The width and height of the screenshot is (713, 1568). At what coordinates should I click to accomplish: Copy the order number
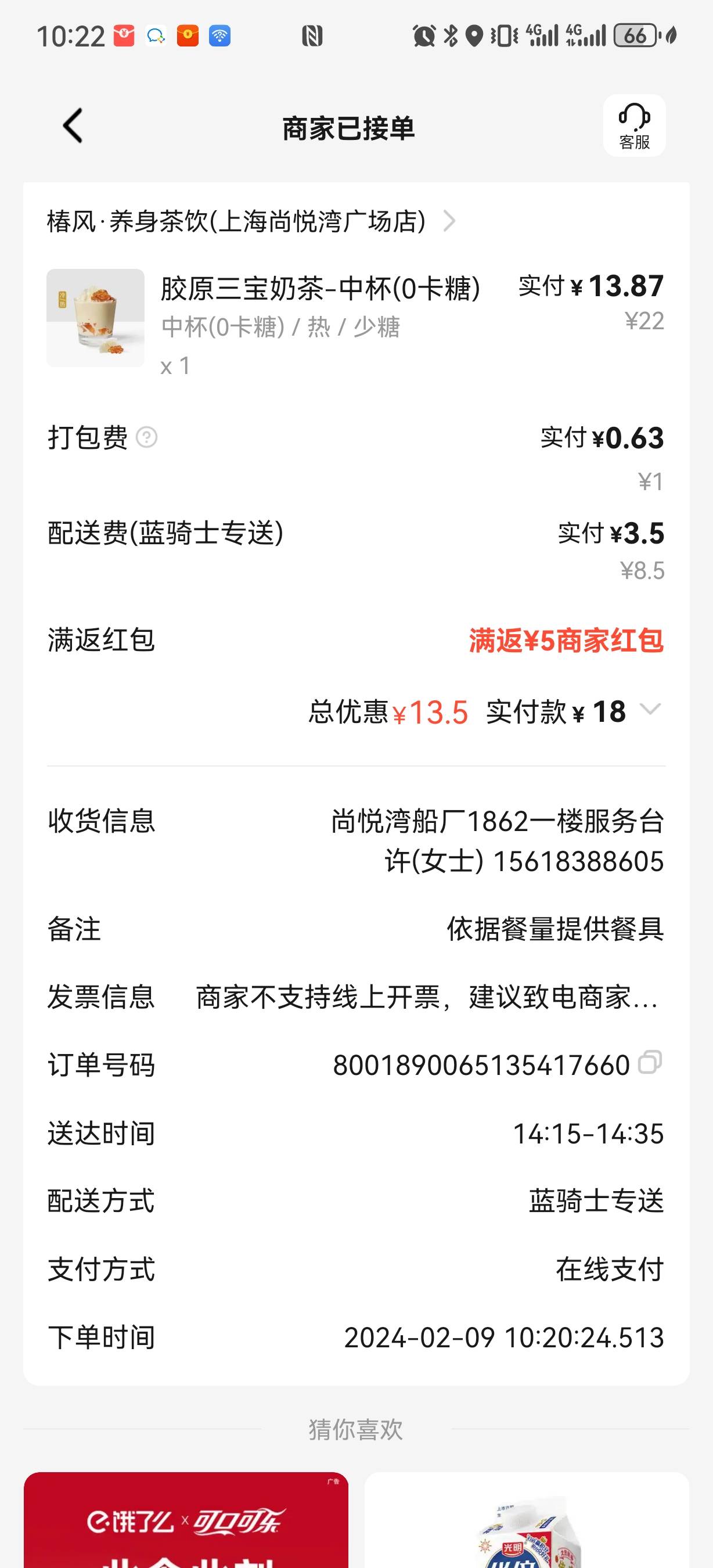650,1062
